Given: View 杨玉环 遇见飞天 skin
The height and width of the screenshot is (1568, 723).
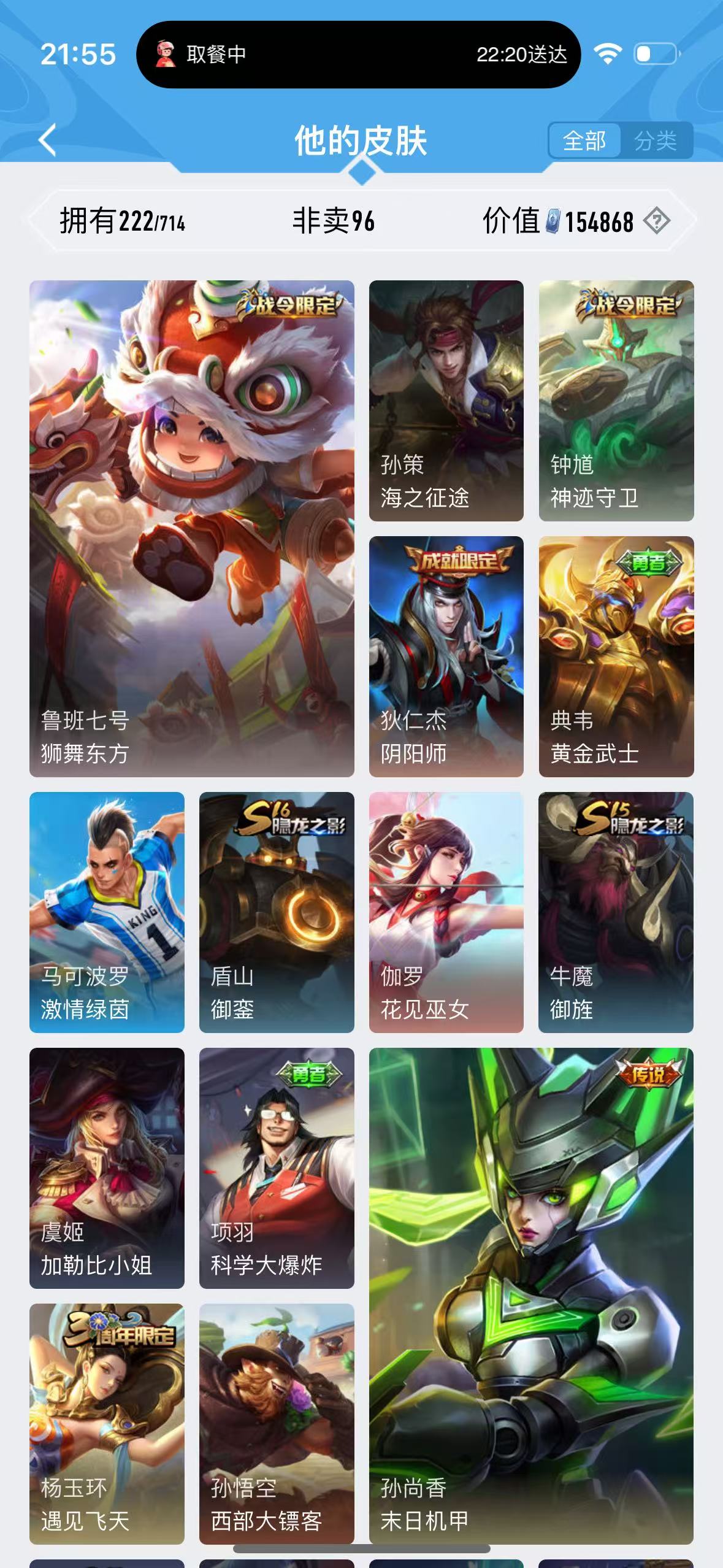Looking at the screenshot, I should pyautogui.click(x=107, y=1424).
